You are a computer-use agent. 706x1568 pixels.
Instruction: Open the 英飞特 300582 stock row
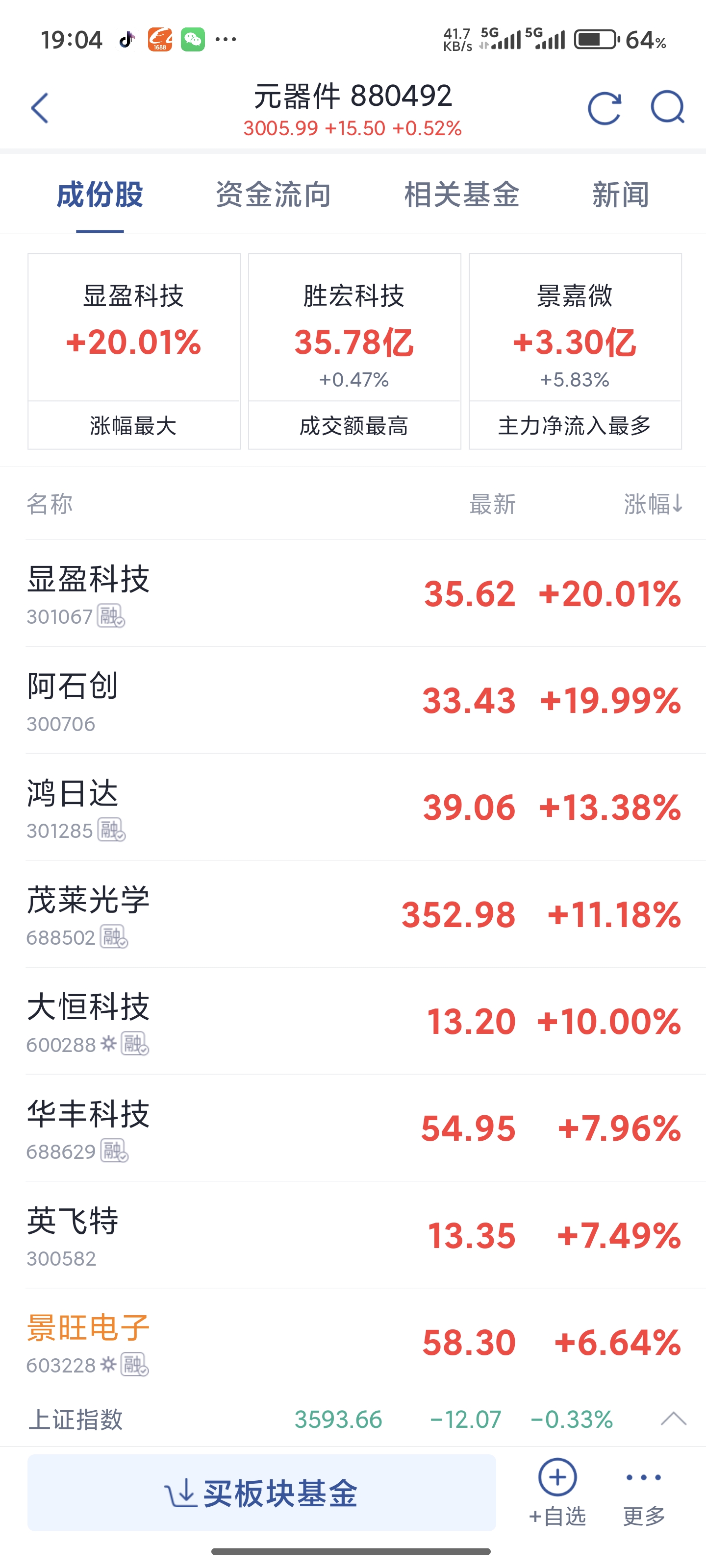pyautogui.click(x=353, y=1236)
